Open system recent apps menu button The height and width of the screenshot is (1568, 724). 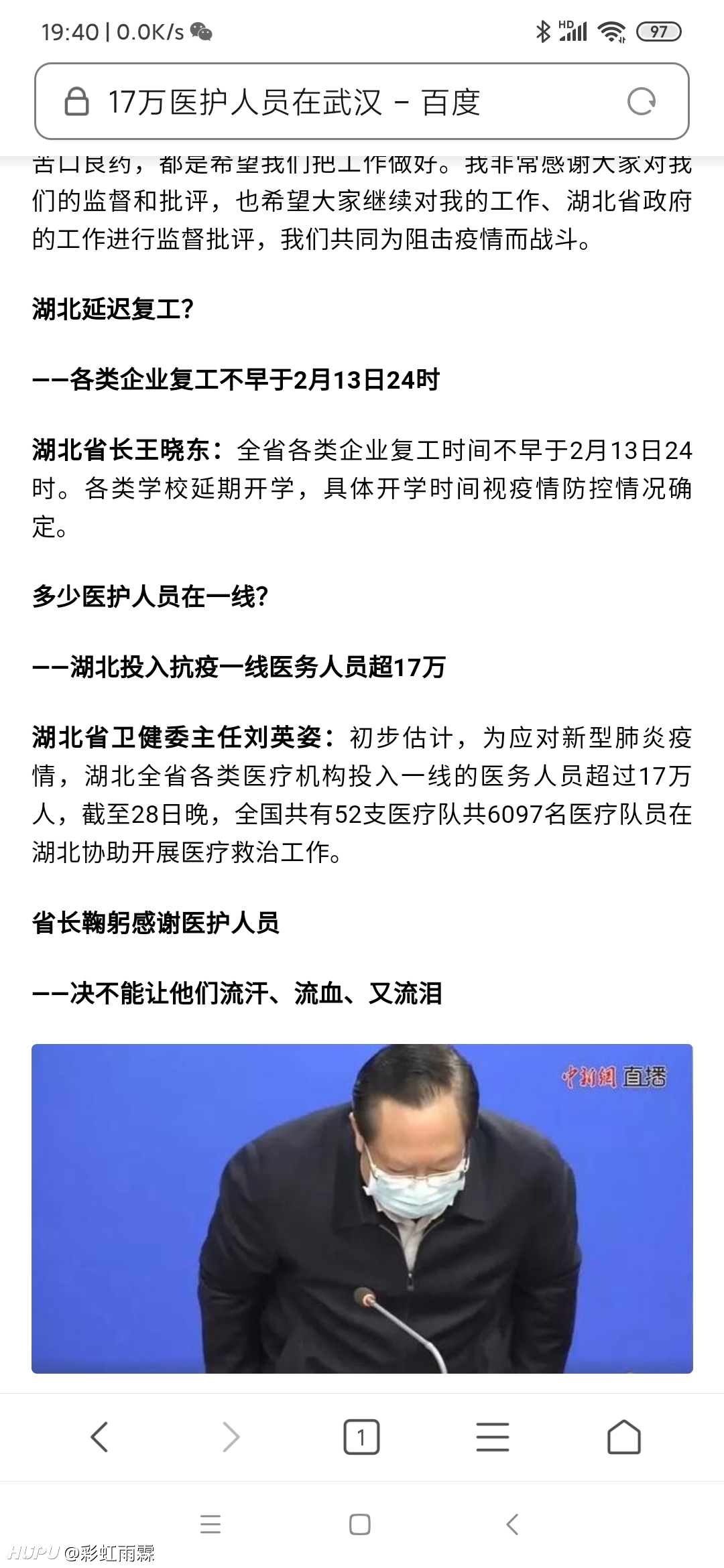[x=210, y=1524]
